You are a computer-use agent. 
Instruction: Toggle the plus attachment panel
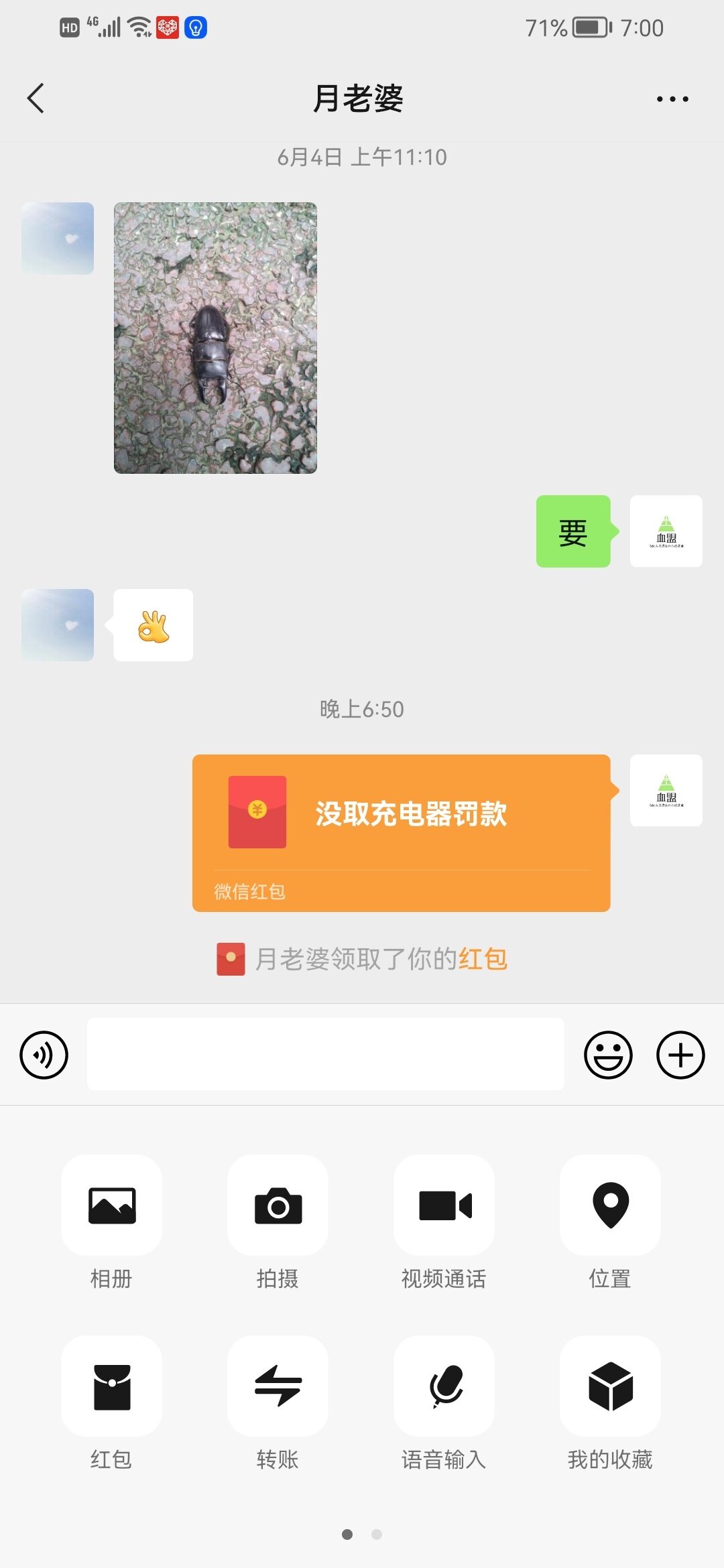tap(680, 1055)
